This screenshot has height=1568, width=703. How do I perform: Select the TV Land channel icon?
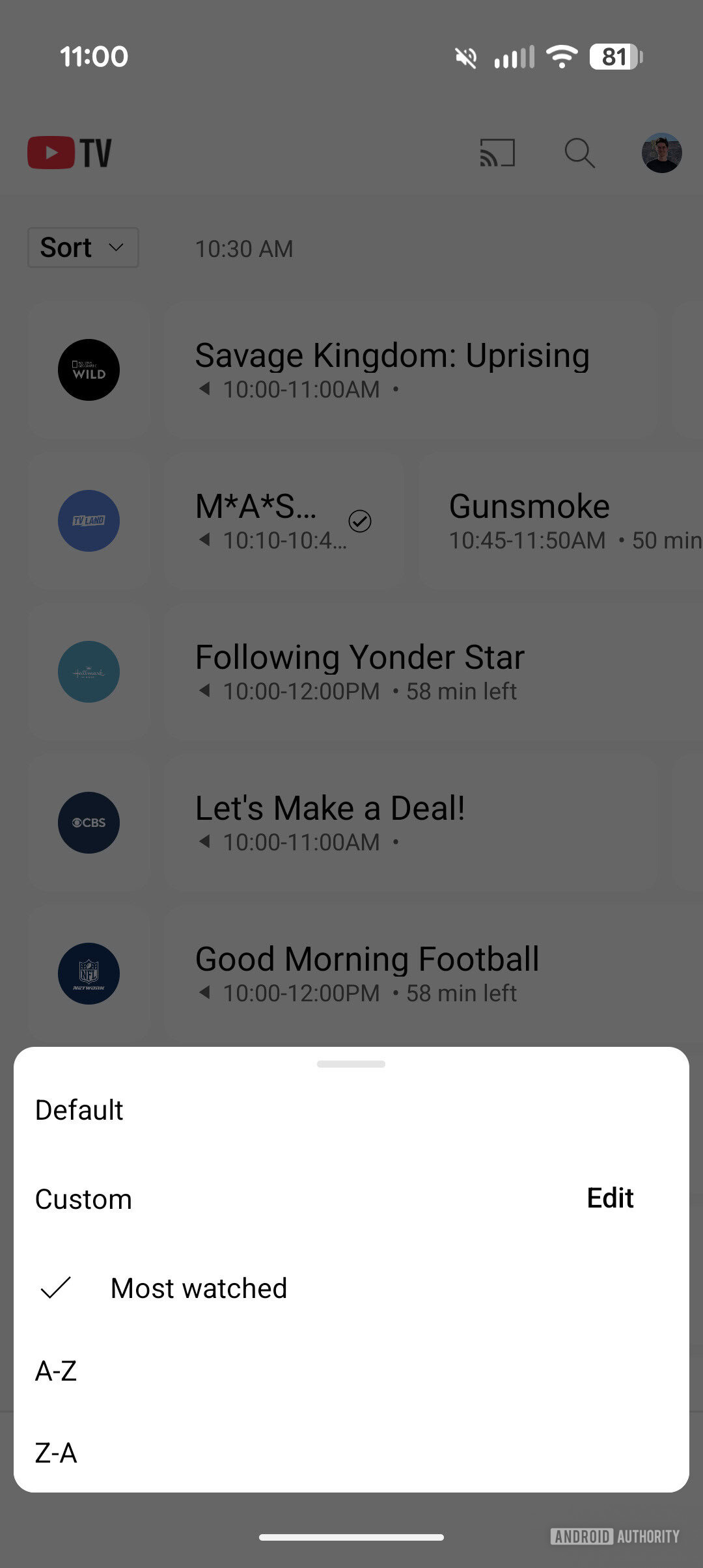click(x=89, y=520)
